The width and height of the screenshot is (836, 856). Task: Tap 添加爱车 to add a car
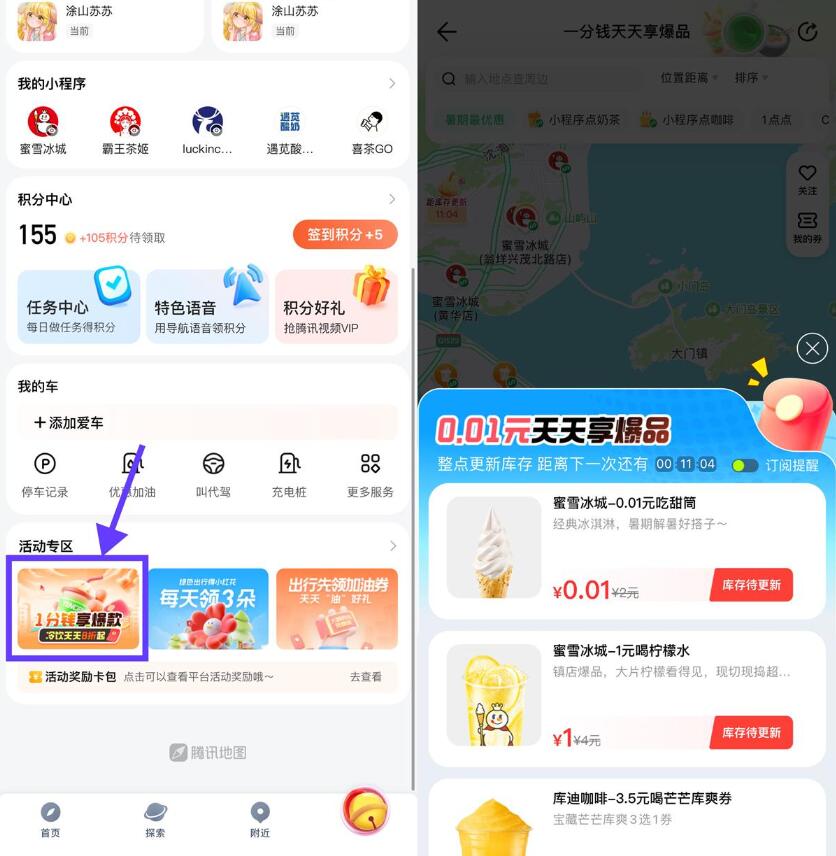tap(70, 423)
